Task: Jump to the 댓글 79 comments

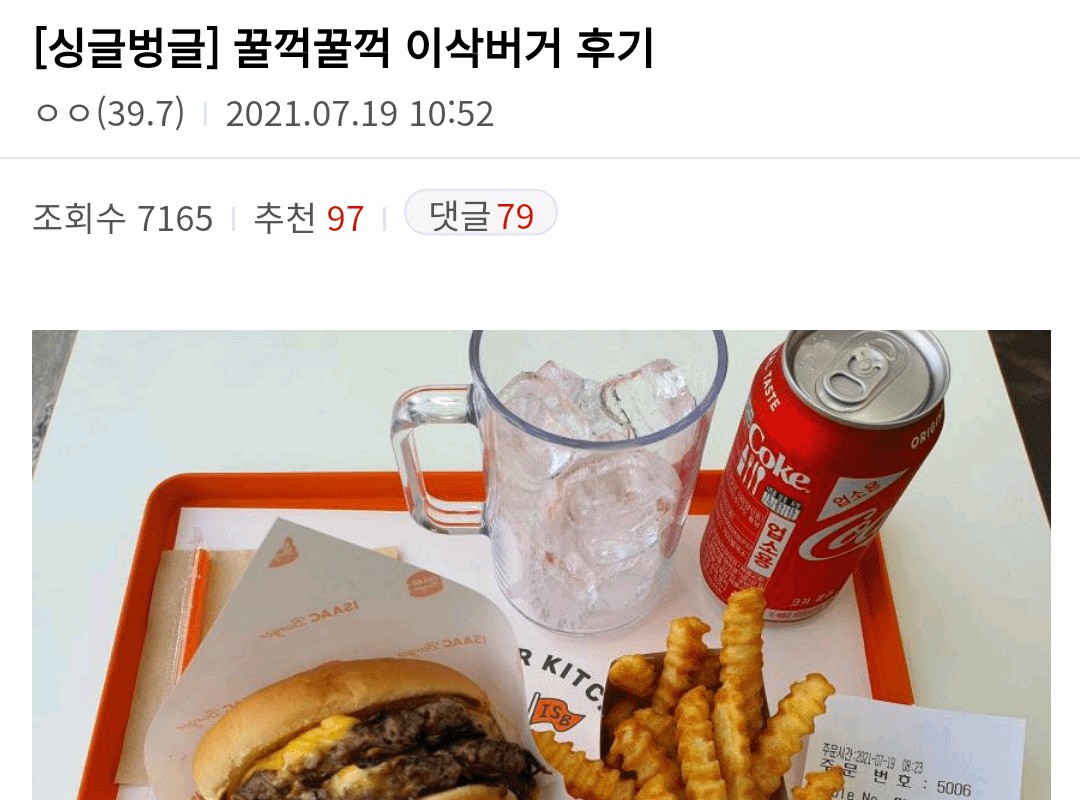Action: (x=480, y=214)
